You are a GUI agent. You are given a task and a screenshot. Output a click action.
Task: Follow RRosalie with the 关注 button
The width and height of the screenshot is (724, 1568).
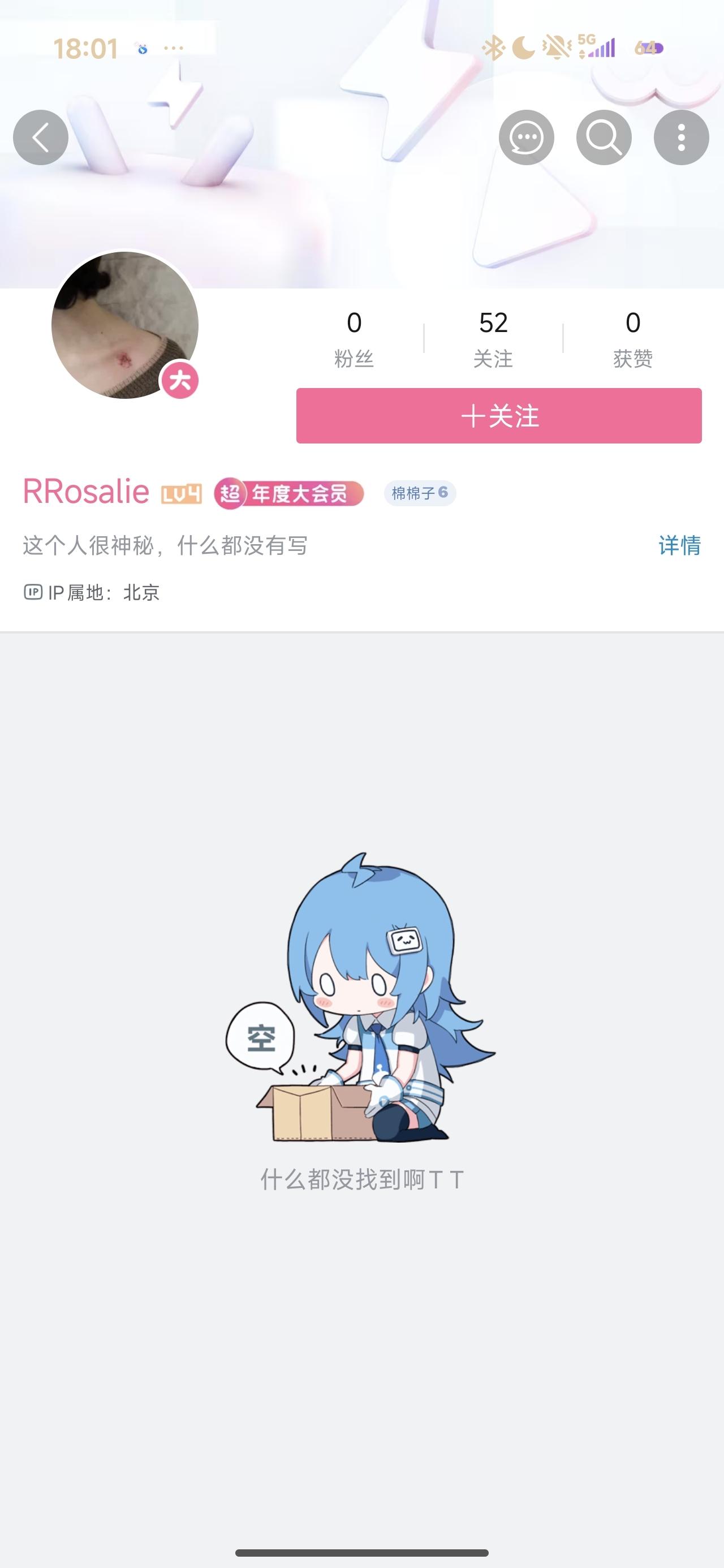click(499, 416)
